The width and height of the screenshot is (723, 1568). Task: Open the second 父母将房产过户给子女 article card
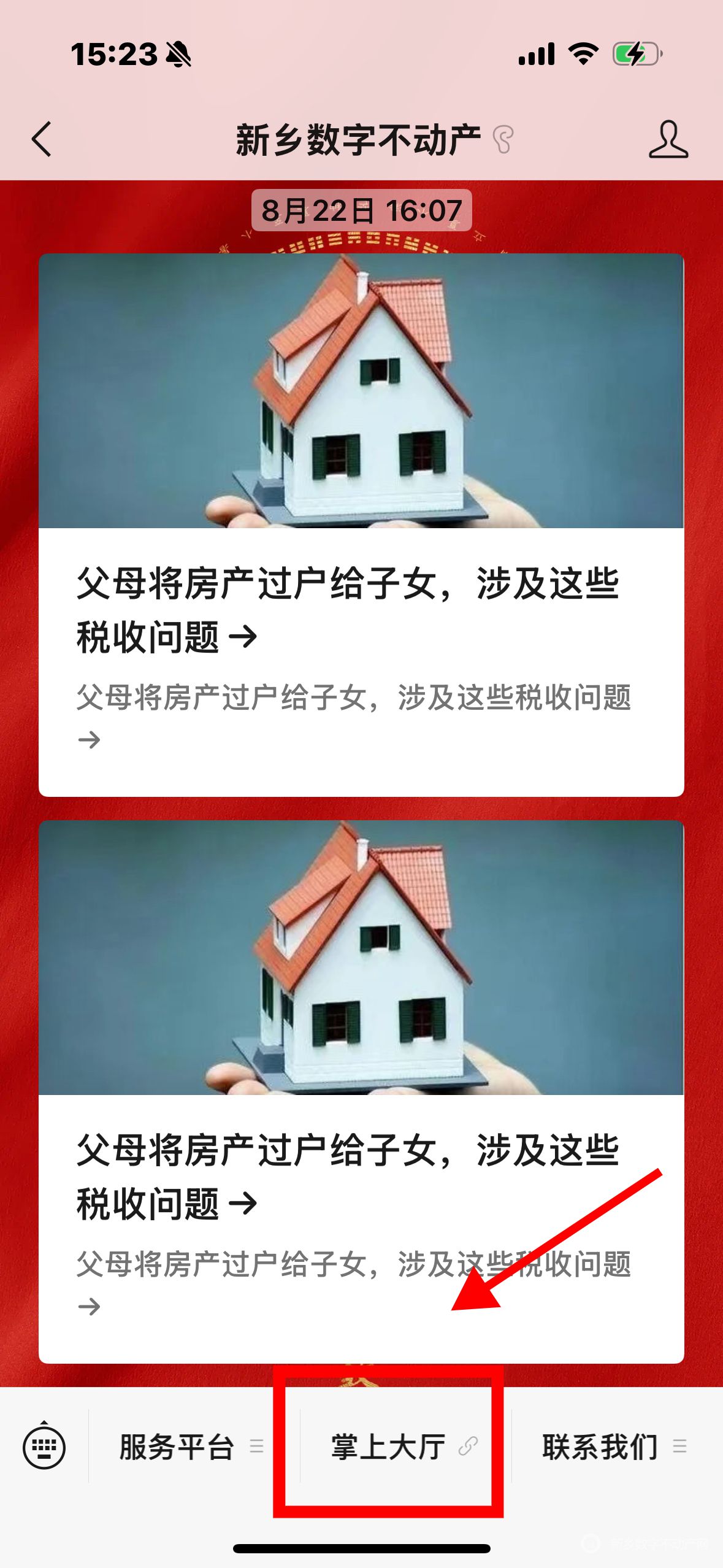361,1091
